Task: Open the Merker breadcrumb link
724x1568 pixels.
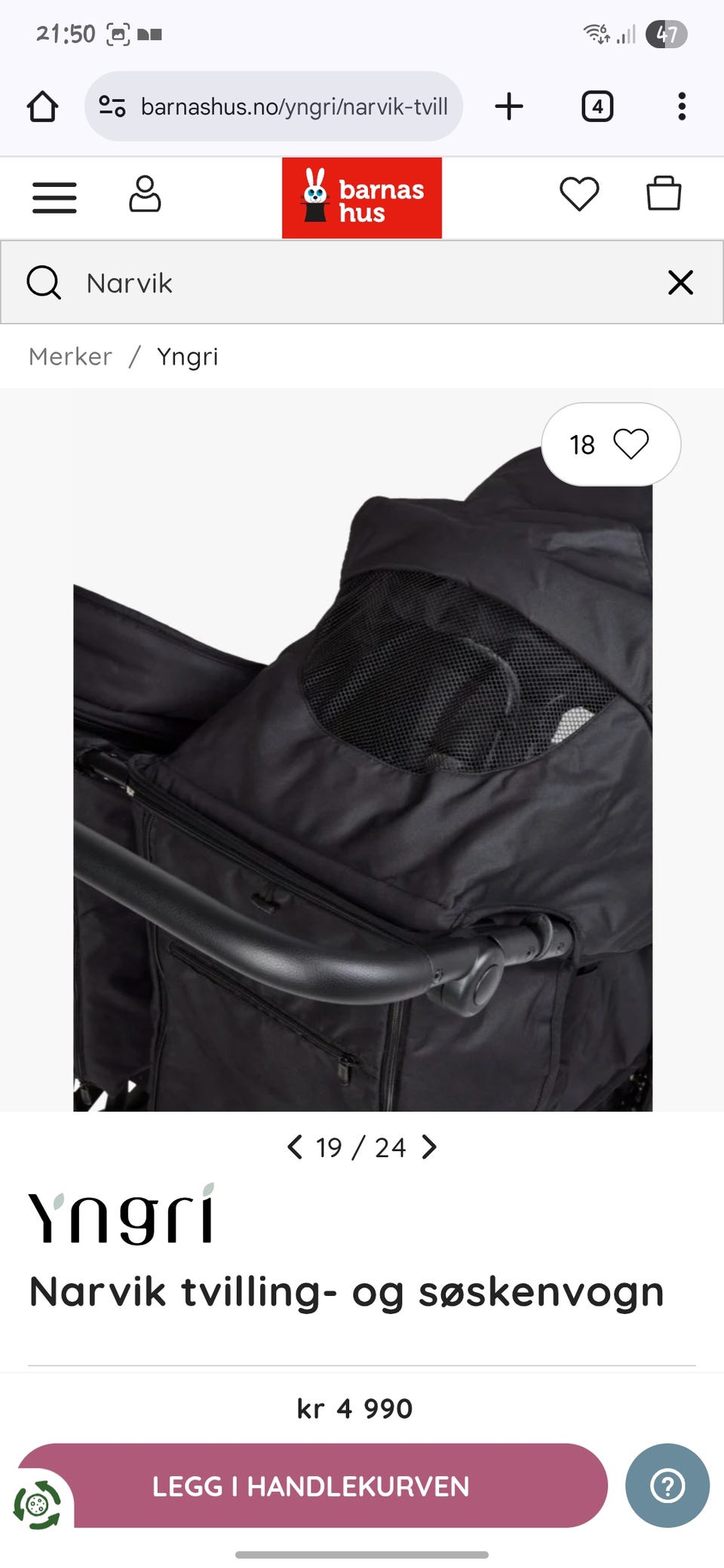Action: tap(70, 357)
